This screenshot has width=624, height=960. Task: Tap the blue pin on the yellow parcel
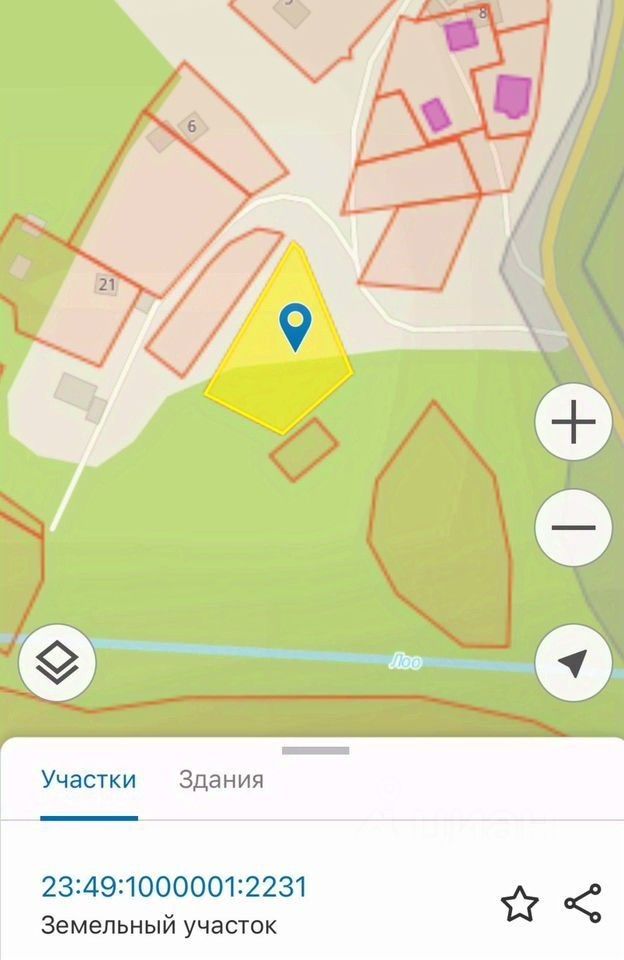tap(295, 327)
